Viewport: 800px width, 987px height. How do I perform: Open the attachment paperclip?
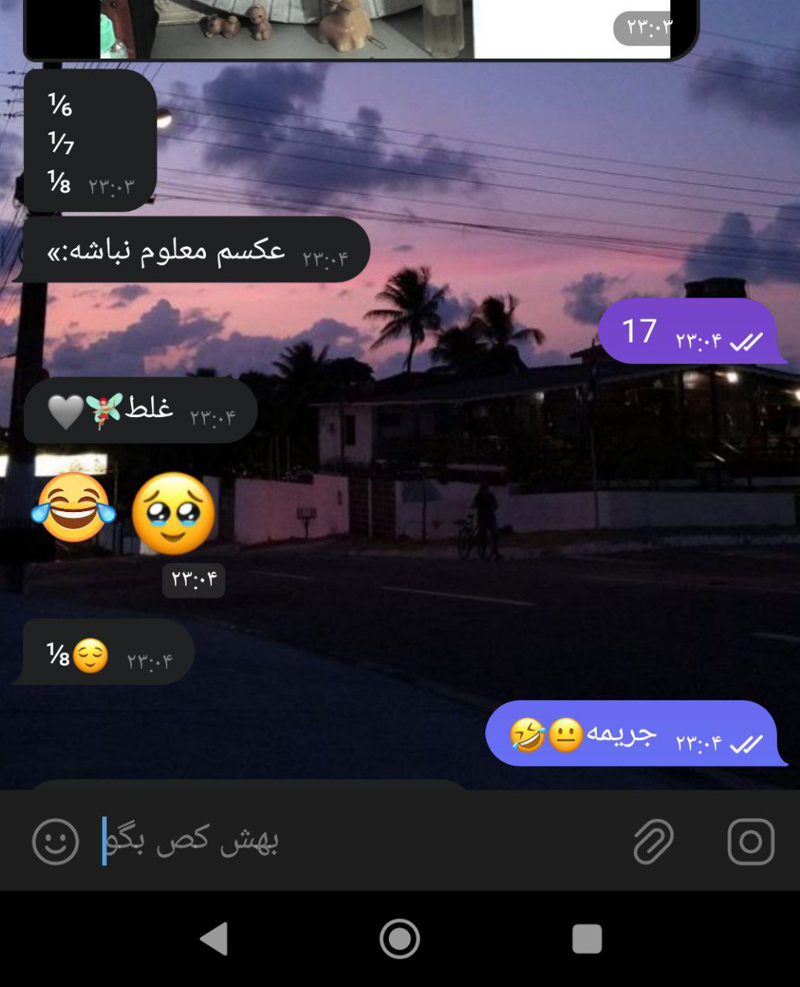point(653,841)
